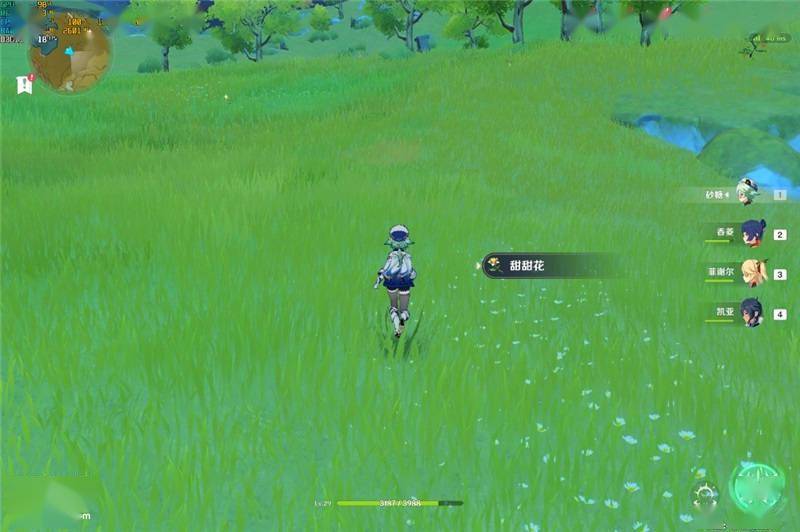Switch to party character 砂糖
This screenshot has height=532, width=800.
coord(747,192)
